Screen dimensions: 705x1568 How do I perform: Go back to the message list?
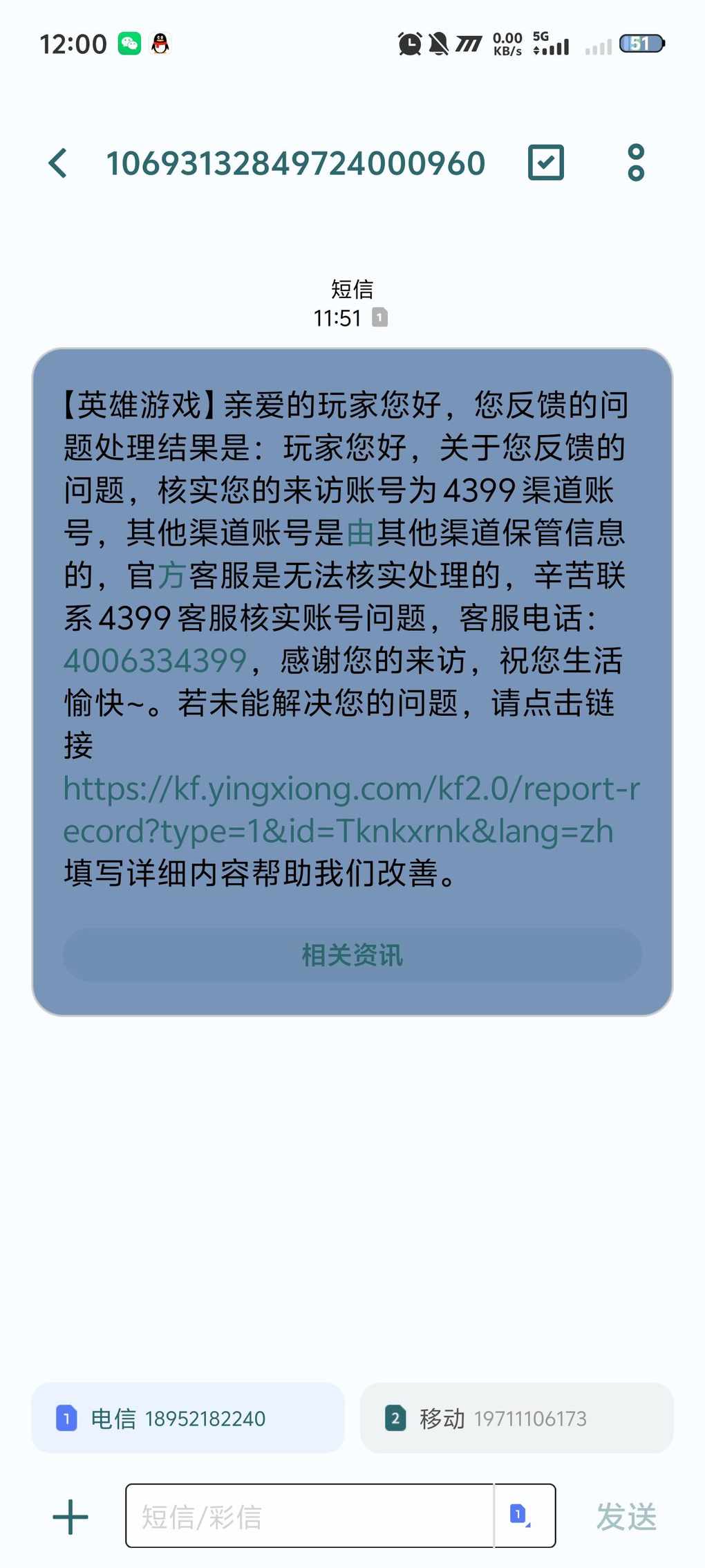tap(58, 163)
